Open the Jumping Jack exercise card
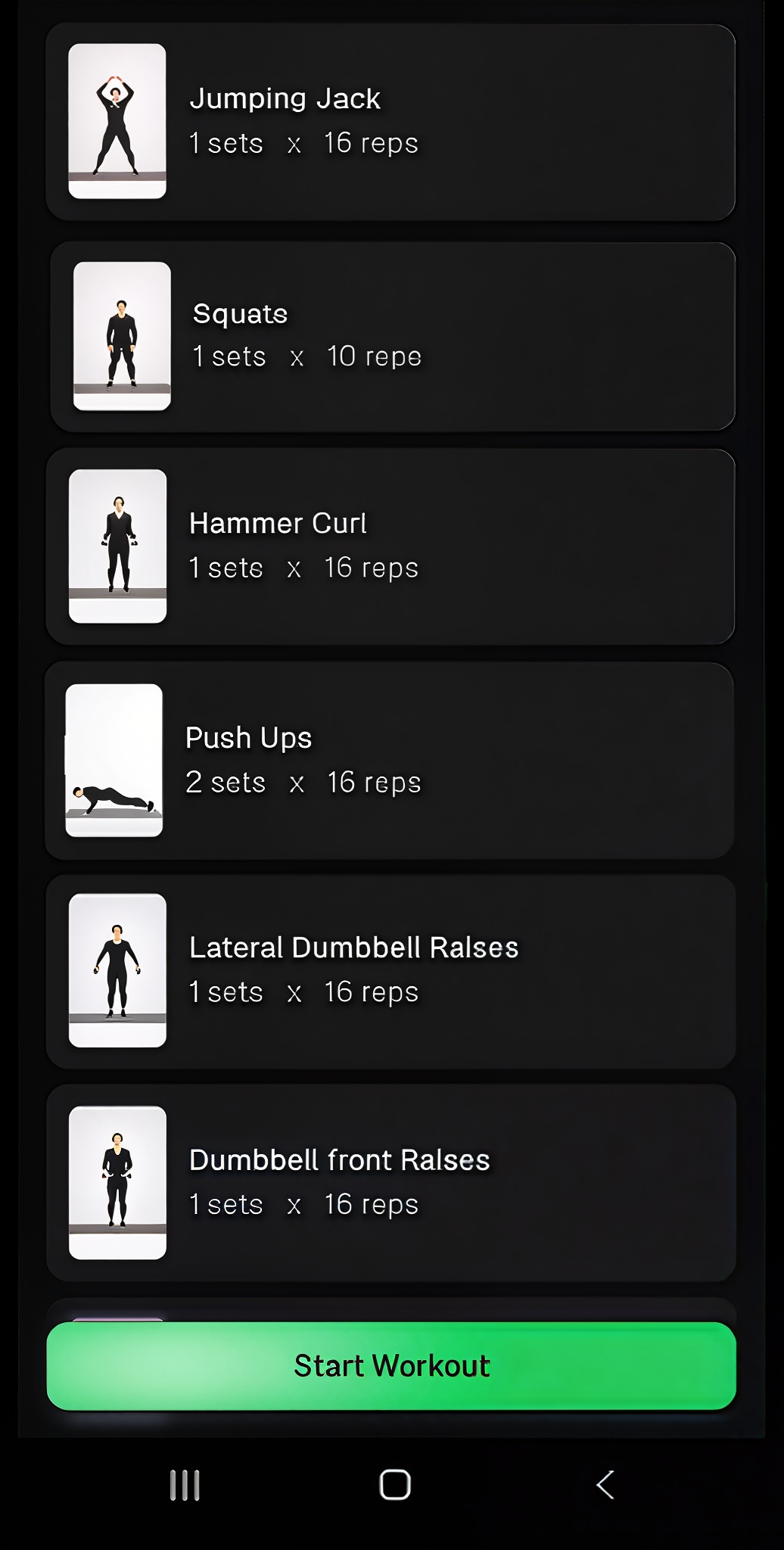784x1550 pixels. (390, 122)
